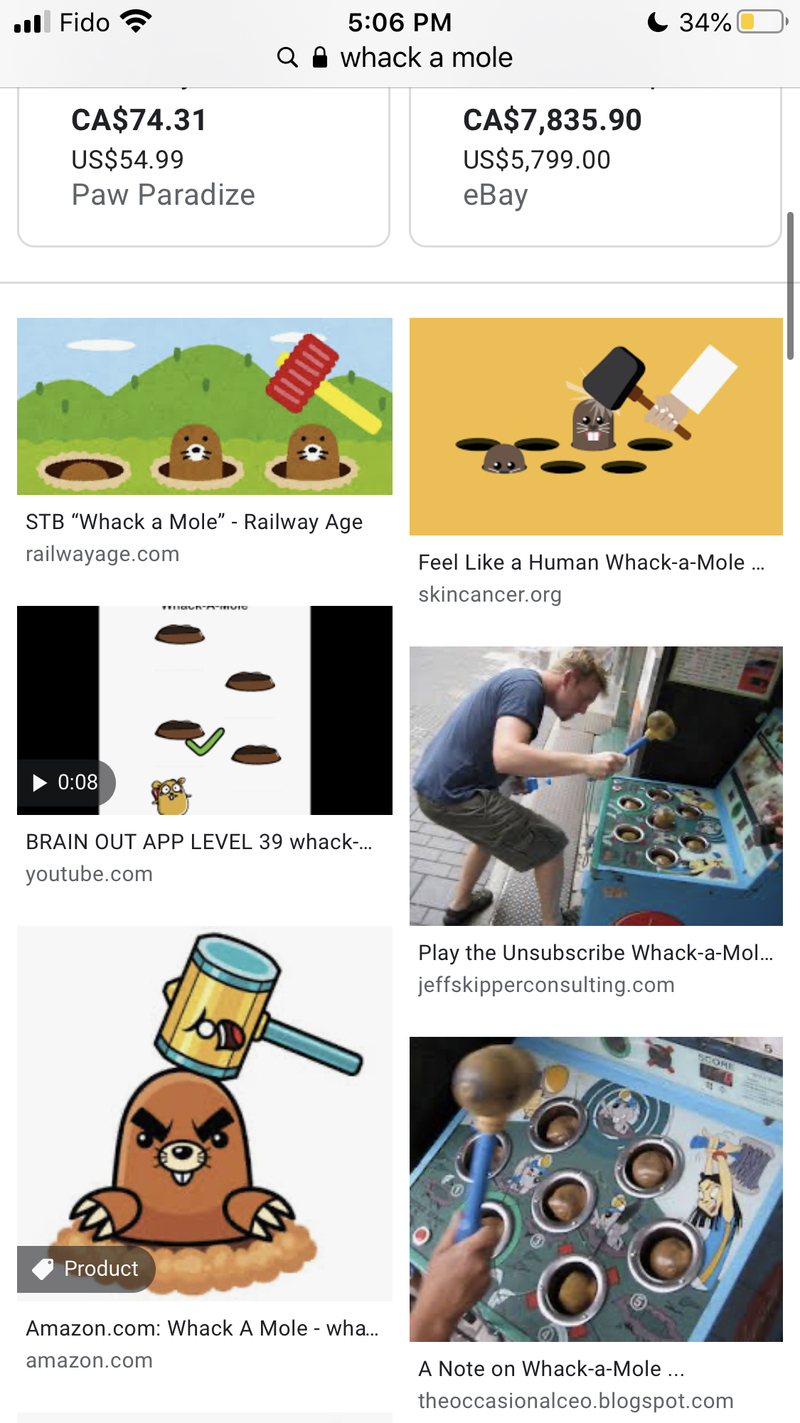Open the Amazon.com Whack A Mole product image
Viewport: 800px width, 1423px height.
(204, 1113)
